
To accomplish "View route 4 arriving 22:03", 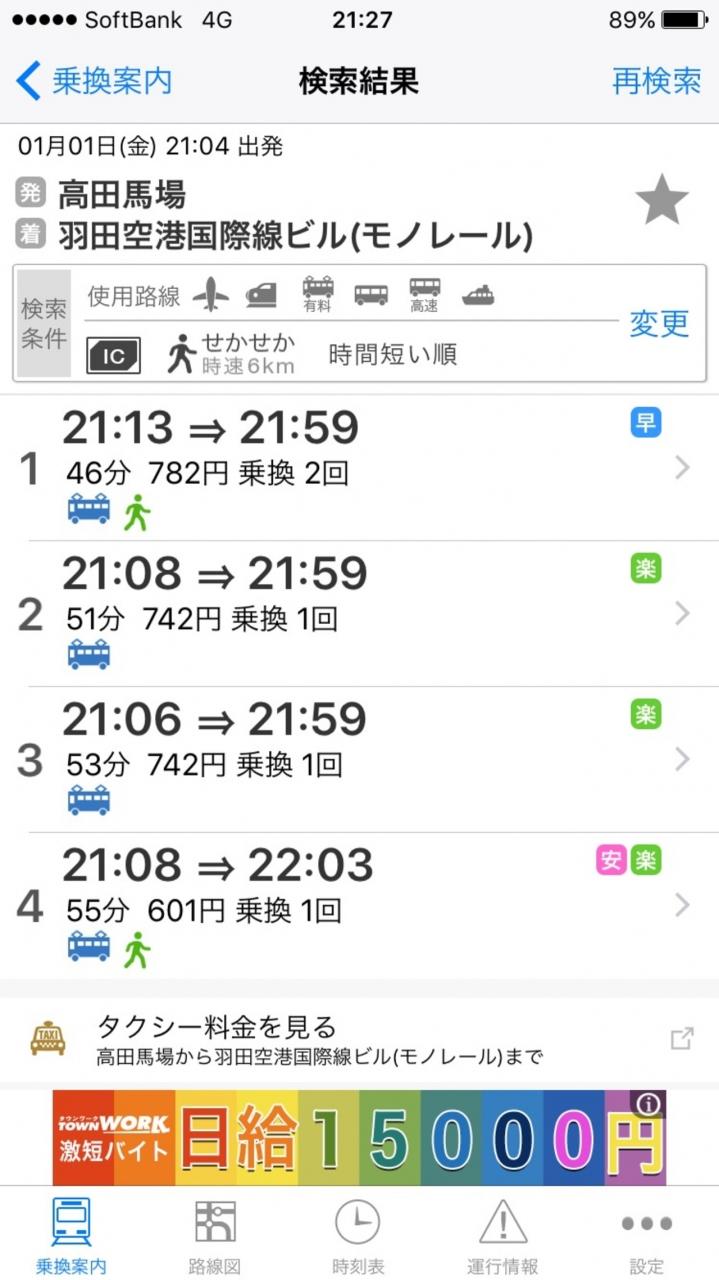I will (x=359, y=906).
